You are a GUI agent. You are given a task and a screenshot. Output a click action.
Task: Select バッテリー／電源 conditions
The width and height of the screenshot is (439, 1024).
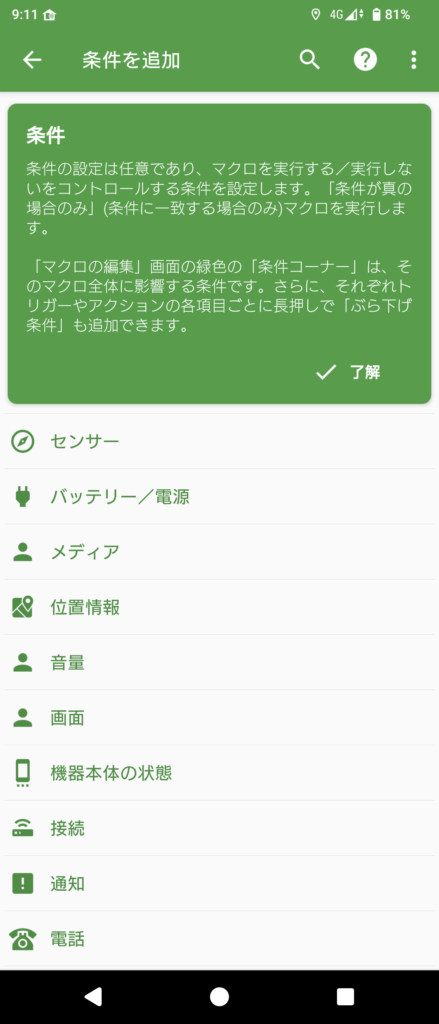[220, 497]
